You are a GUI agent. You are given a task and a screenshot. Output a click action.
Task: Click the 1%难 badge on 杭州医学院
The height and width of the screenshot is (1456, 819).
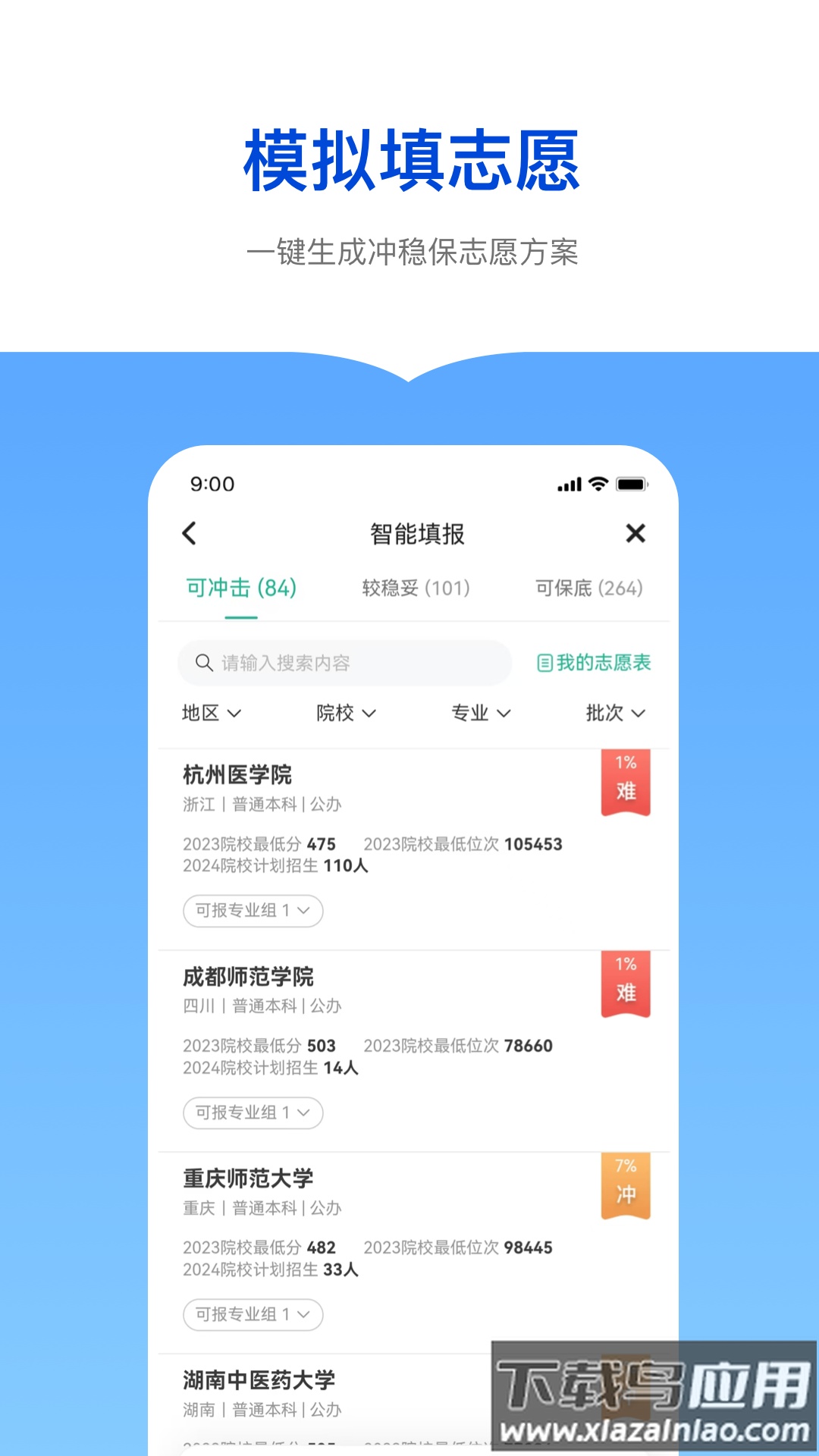pyautogui.click(x=624, y=783)
